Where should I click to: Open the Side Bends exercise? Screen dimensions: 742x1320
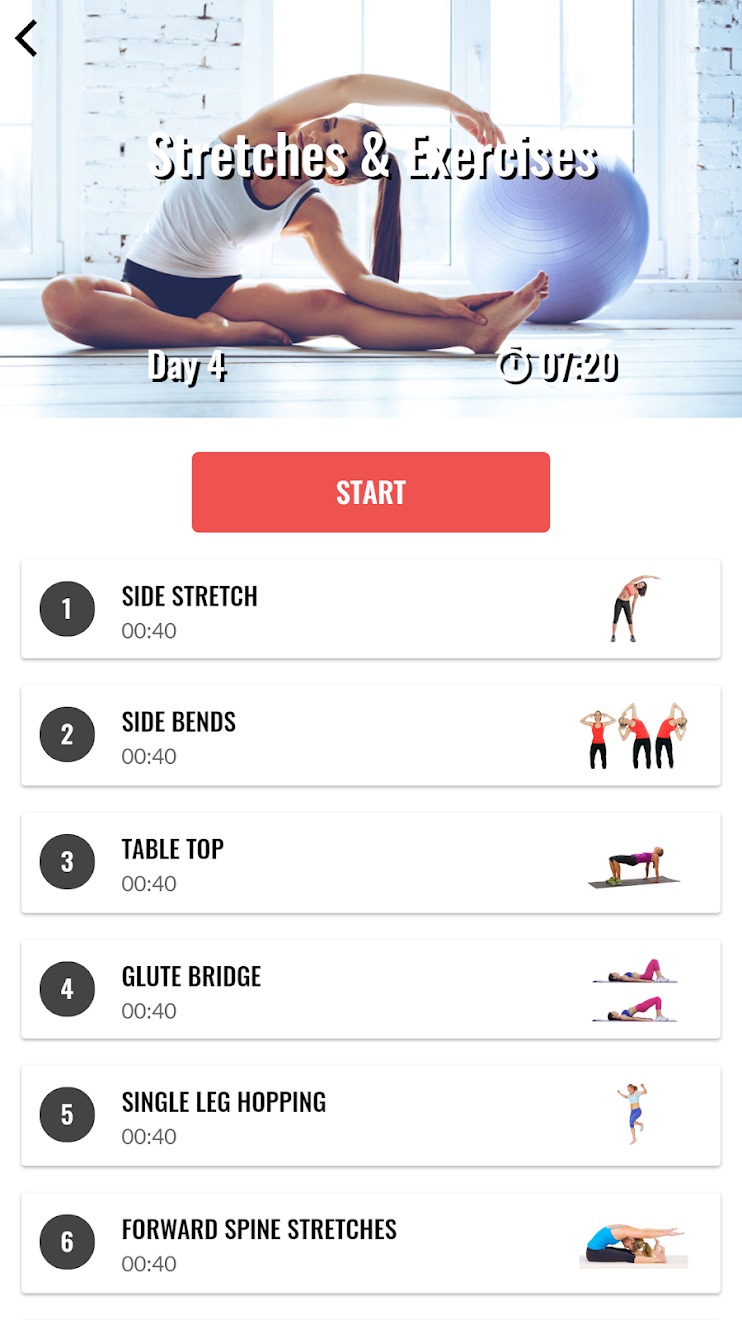[371, 735]
